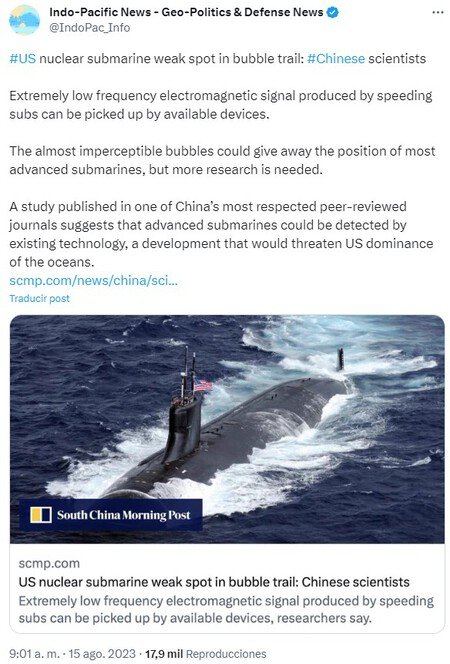Open the #Chinese hashtag
Image resolution: width=450 pixels, height=664 pixels.
[x=336, y=58]
